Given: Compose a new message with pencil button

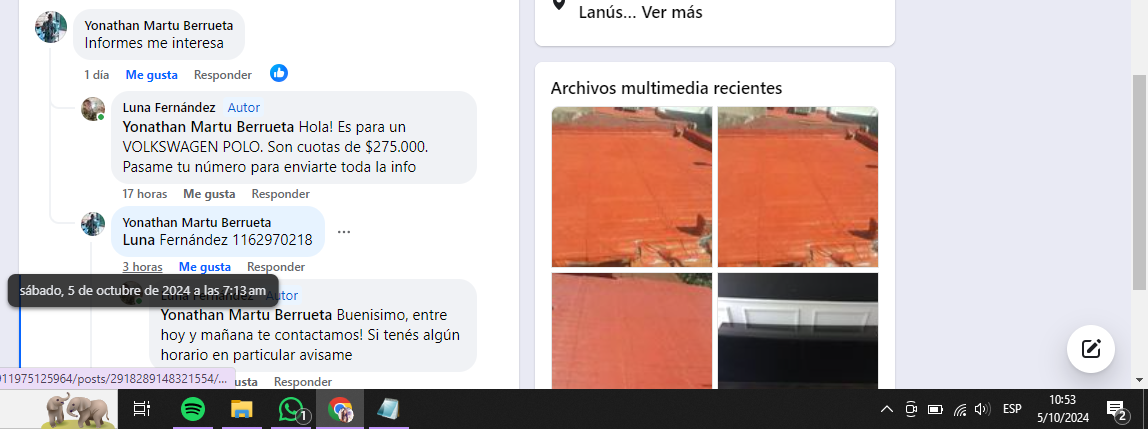Looking at the screenshot, I should pyautogui.click(x=1091, y=348).
